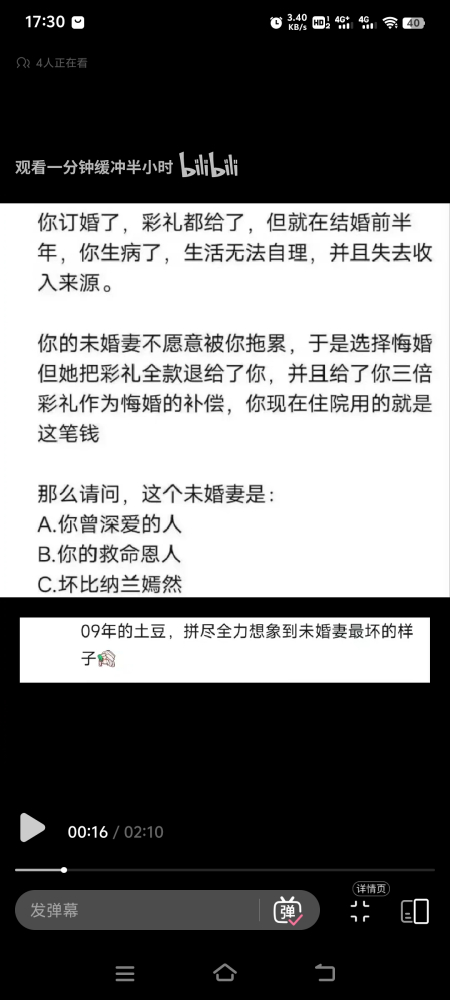Open the 详情页 exit-fullscreen icon
The height and width of the screenshot is (1000, 450).
360,911
